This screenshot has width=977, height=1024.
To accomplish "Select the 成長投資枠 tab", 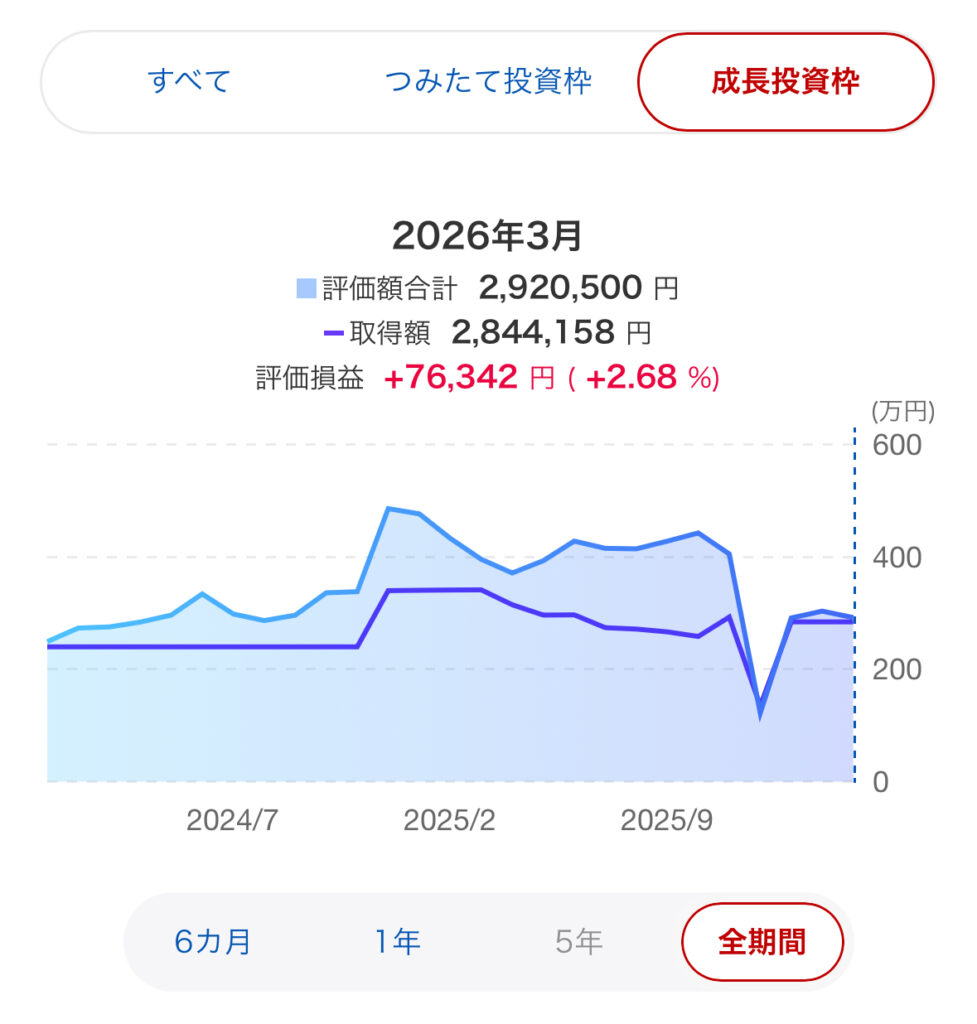I will click(785, 82).
